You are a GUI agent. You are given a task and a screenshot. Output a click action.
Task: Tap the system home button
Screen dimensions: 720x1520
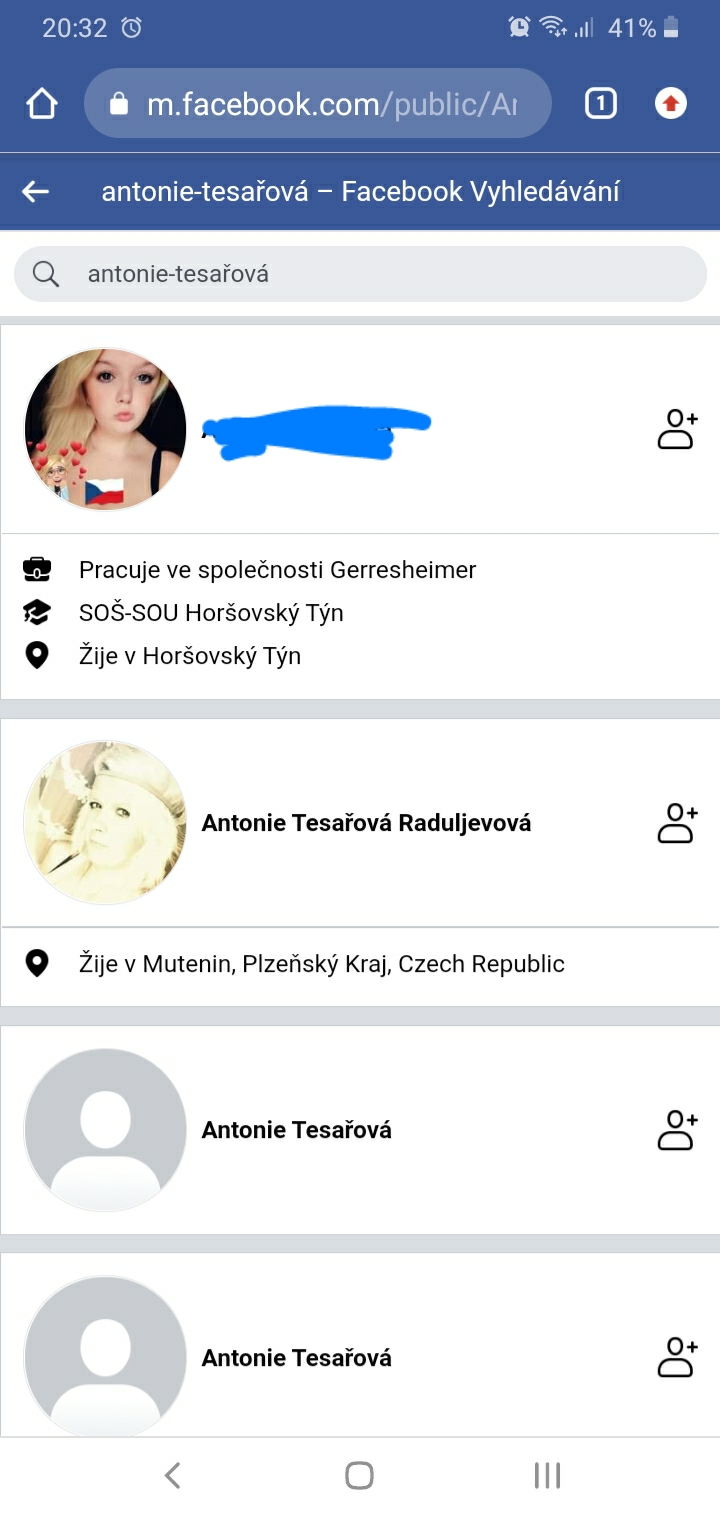tap(359, 1475)
